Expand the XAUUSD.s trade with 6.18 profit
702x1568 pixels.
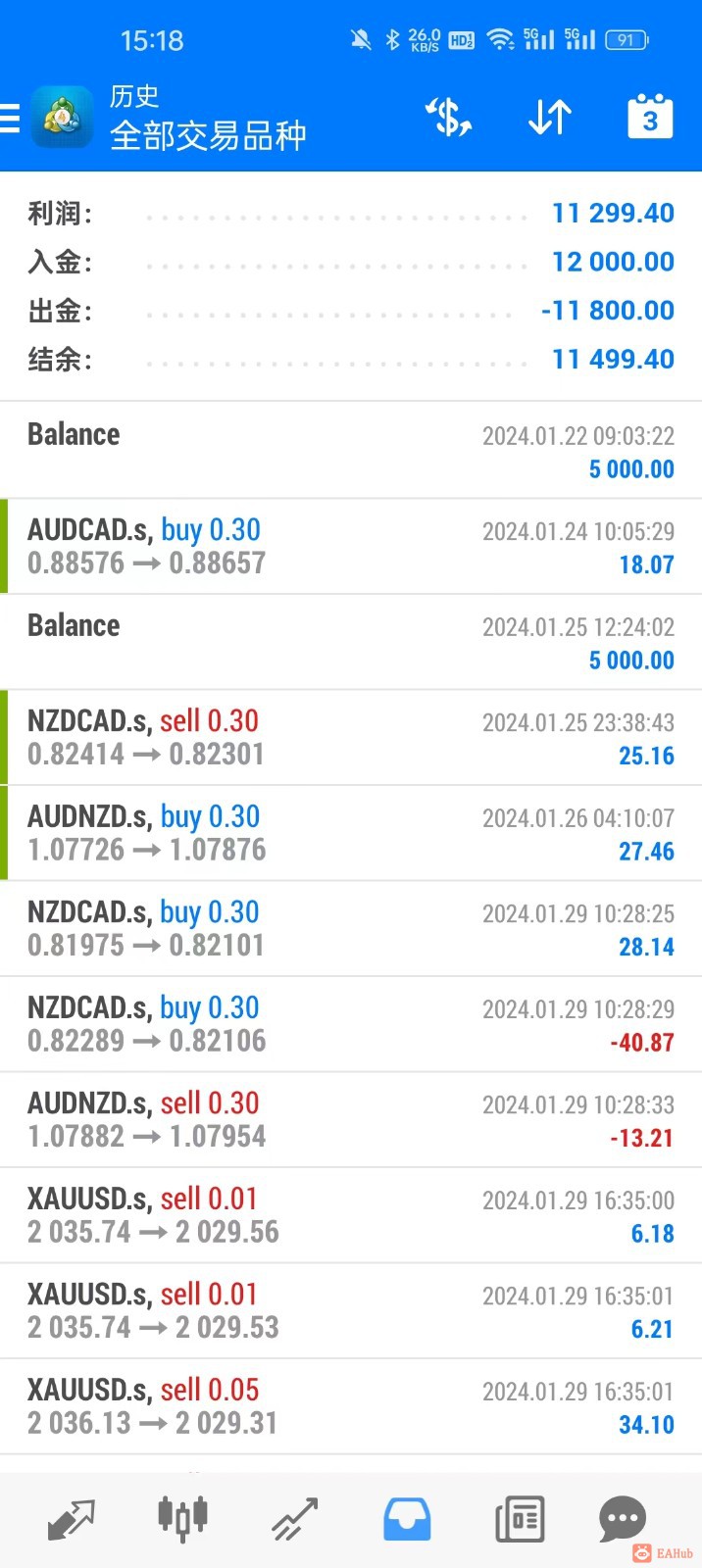[351, 1215]
